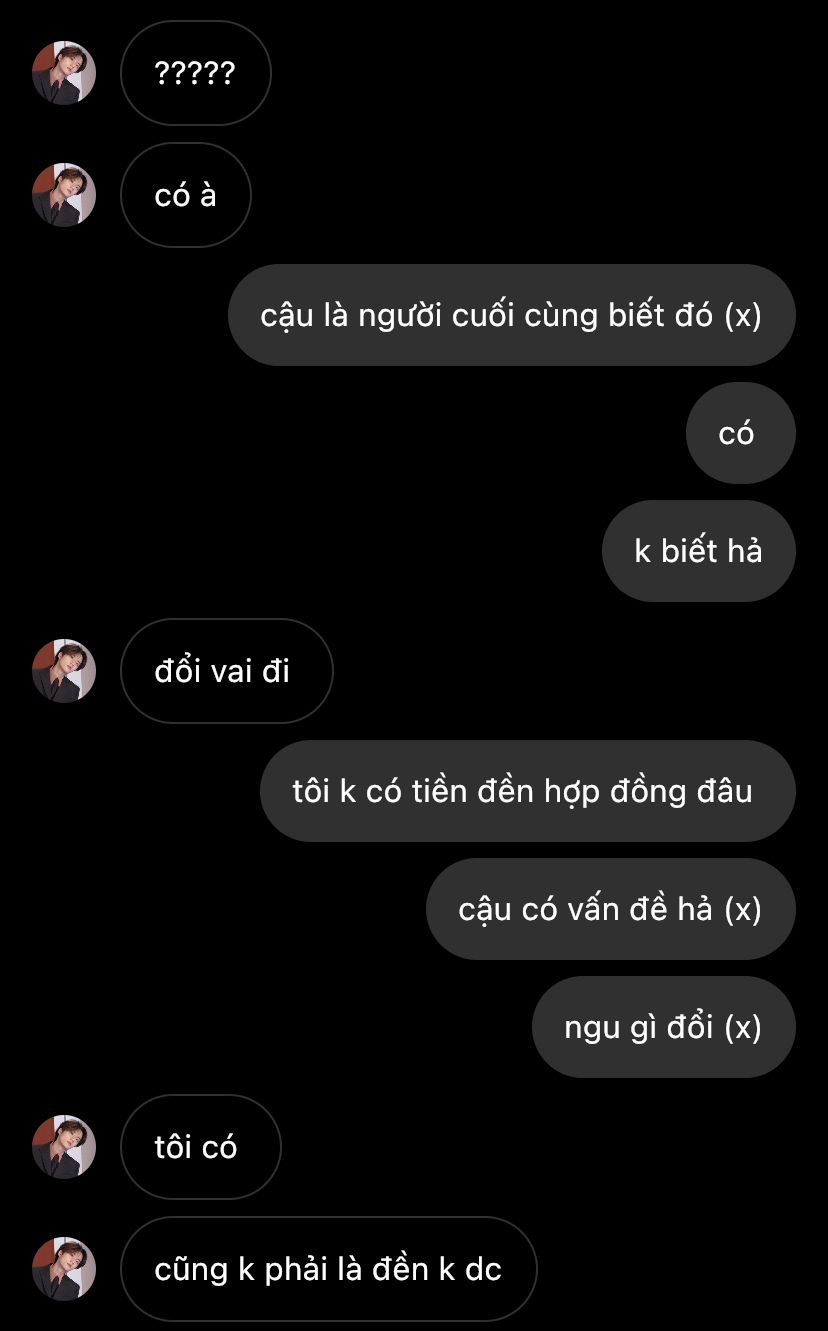The image size is (828, 1331).
Task: Tap the profile picture next to "có à"
Action: 64,195
